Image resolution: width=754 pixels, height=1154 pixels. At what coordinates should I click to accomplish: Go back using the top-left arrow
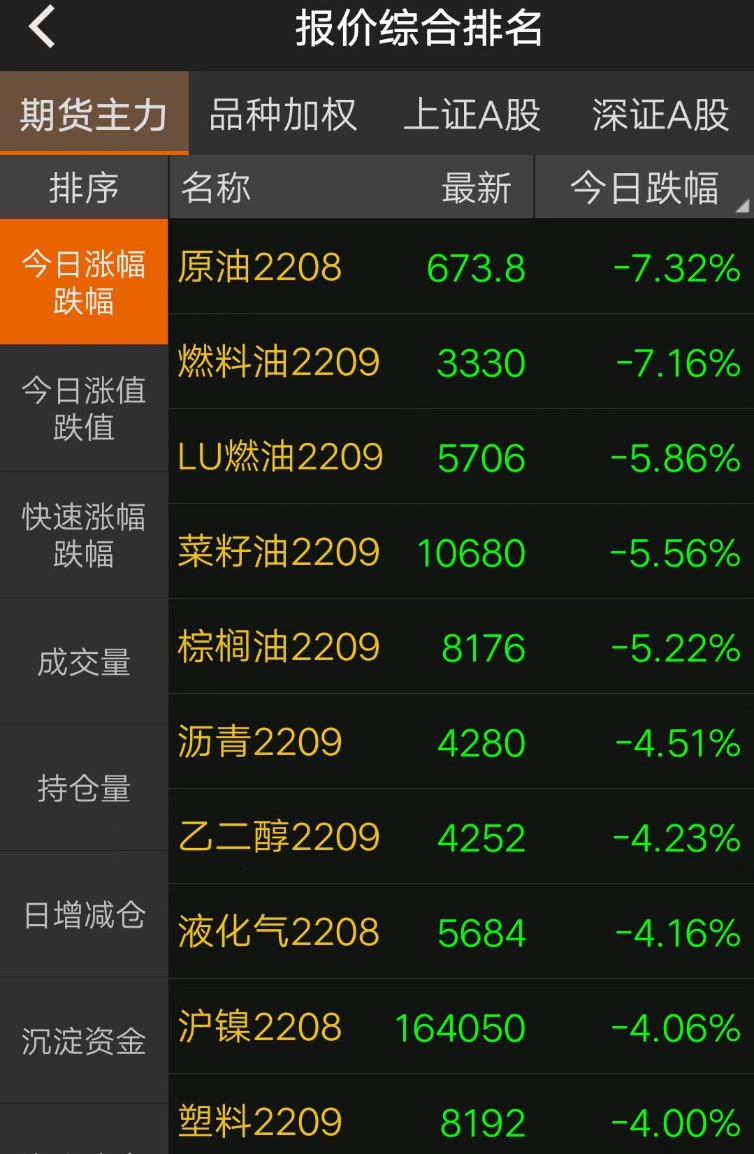coord(42,28)
